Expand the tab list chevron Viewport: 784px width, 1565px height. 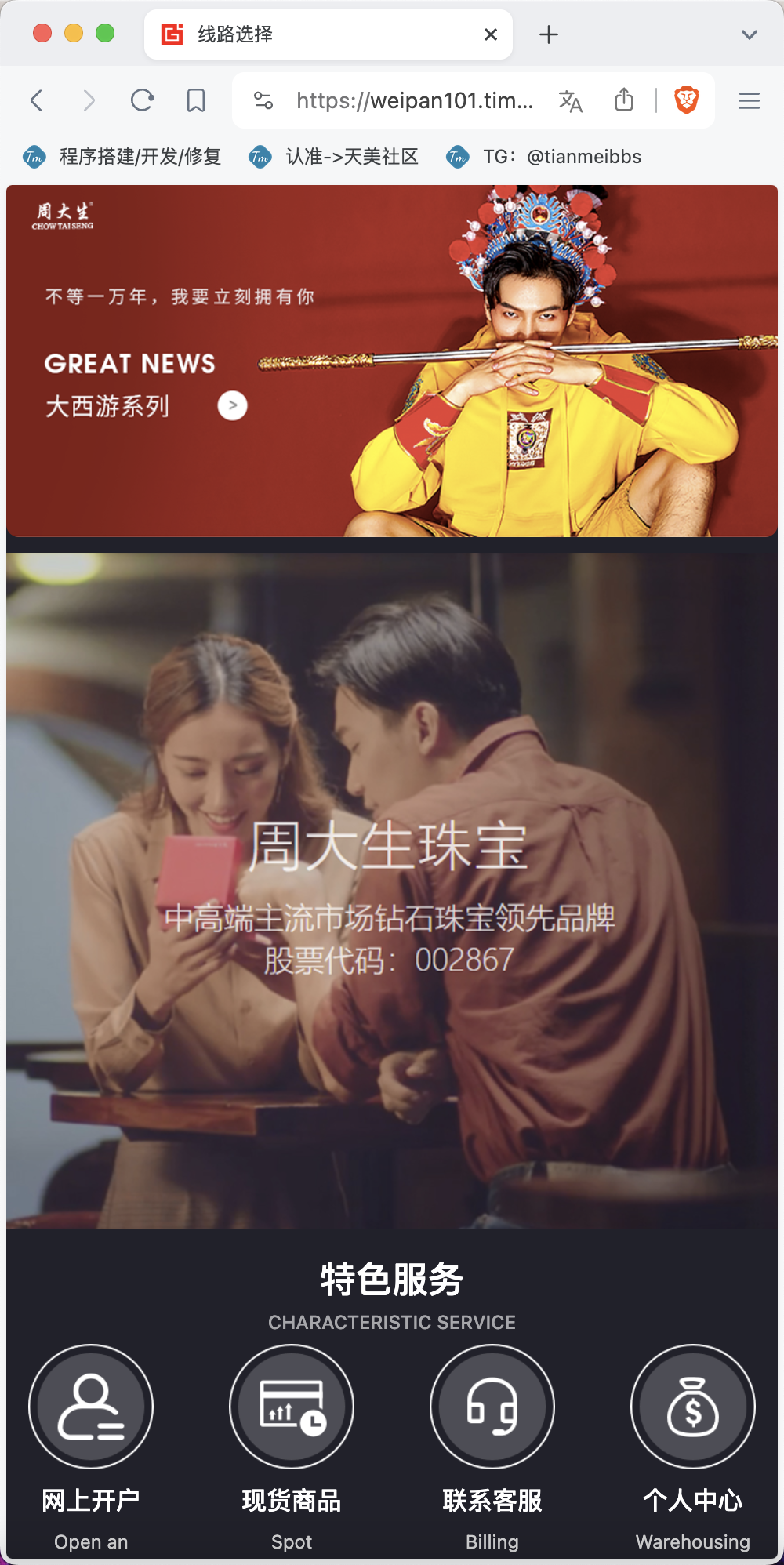coord(750,34)
